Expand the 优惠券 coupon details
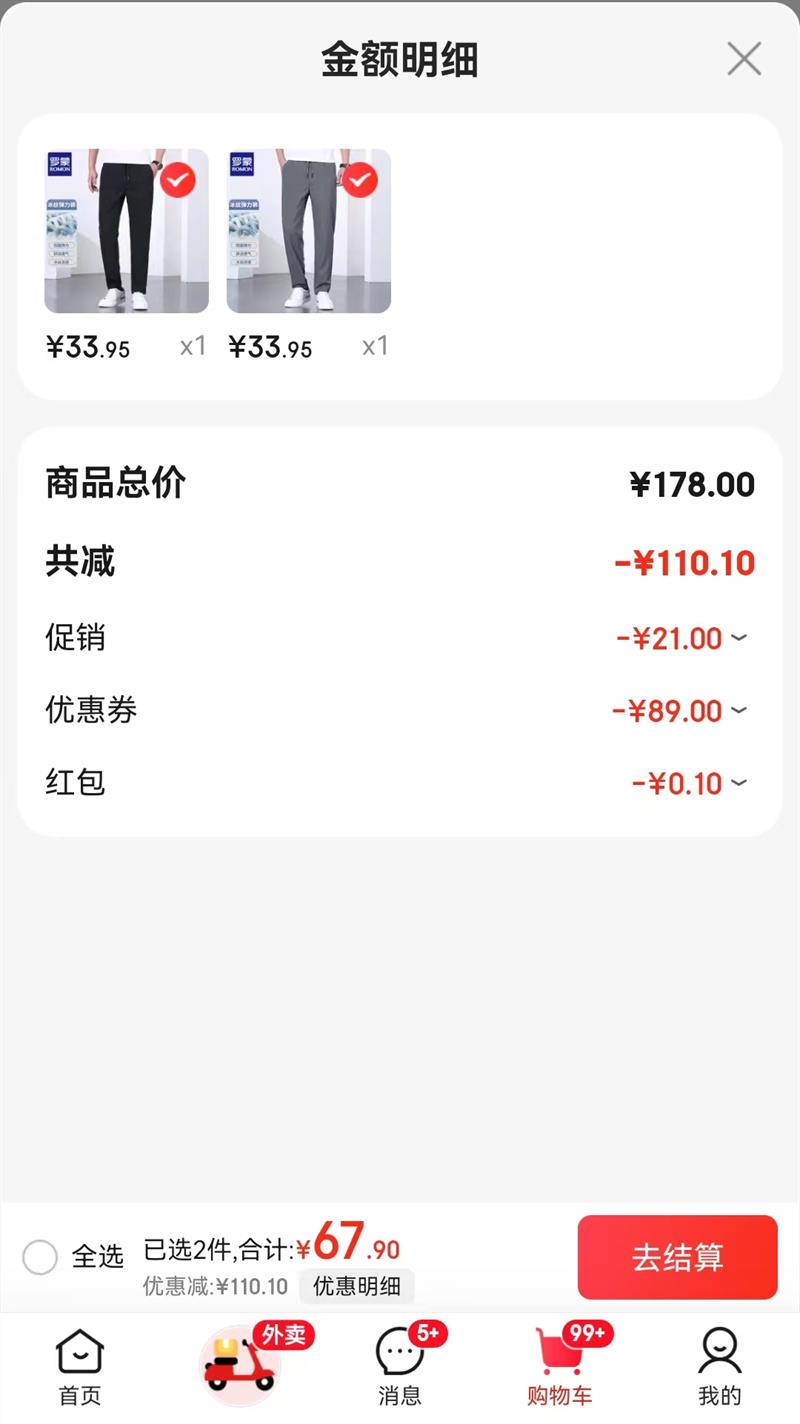The image size is (800, 1424). tap(739, 711)
